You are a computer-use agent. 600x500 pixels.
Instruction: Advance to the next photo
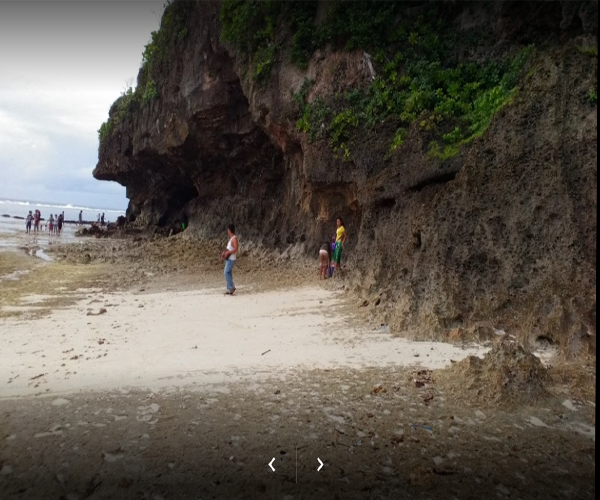[x=319, y=464]
